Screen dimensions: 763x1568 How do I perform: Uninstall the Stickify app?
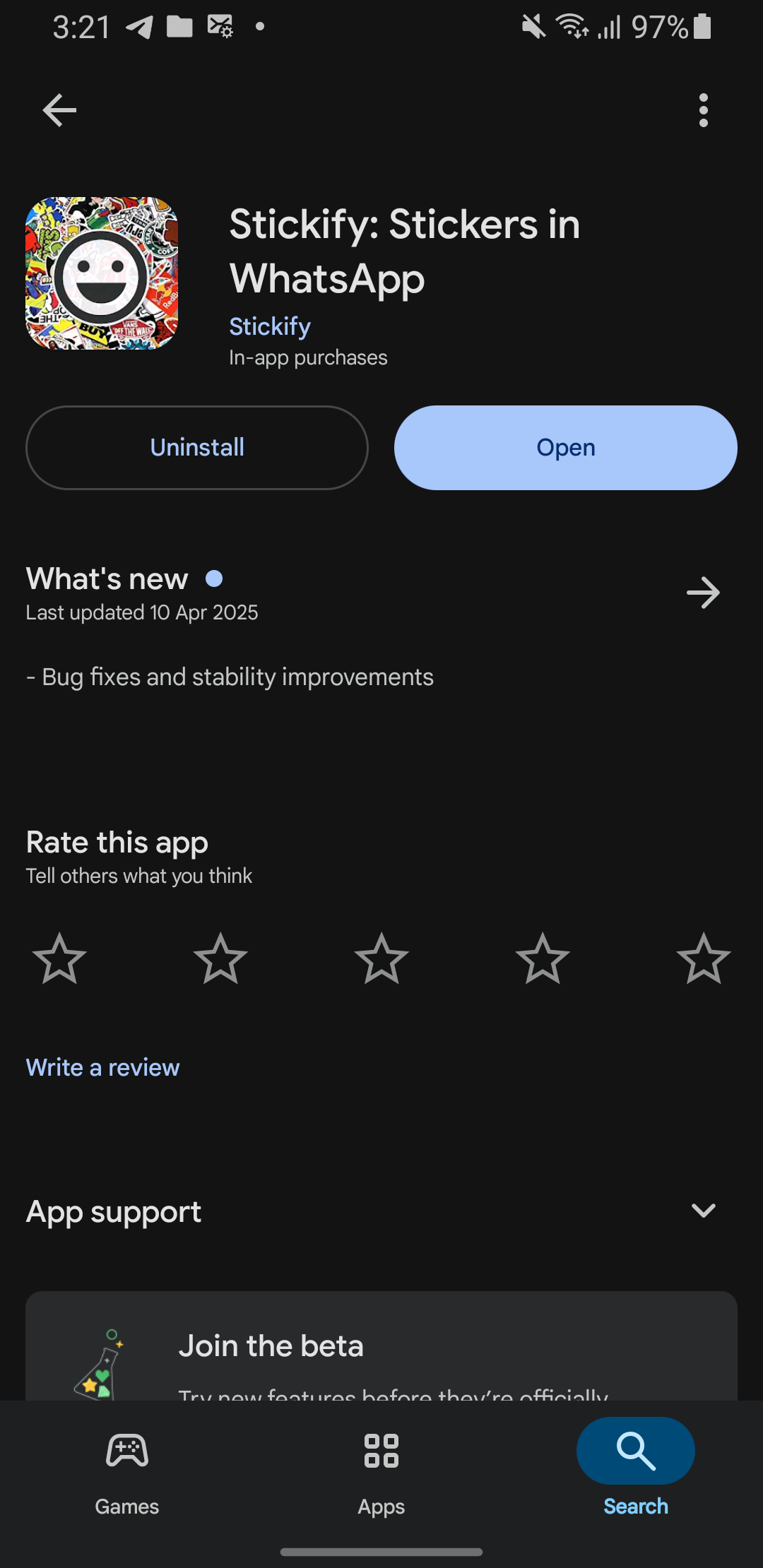click(197, 448)
